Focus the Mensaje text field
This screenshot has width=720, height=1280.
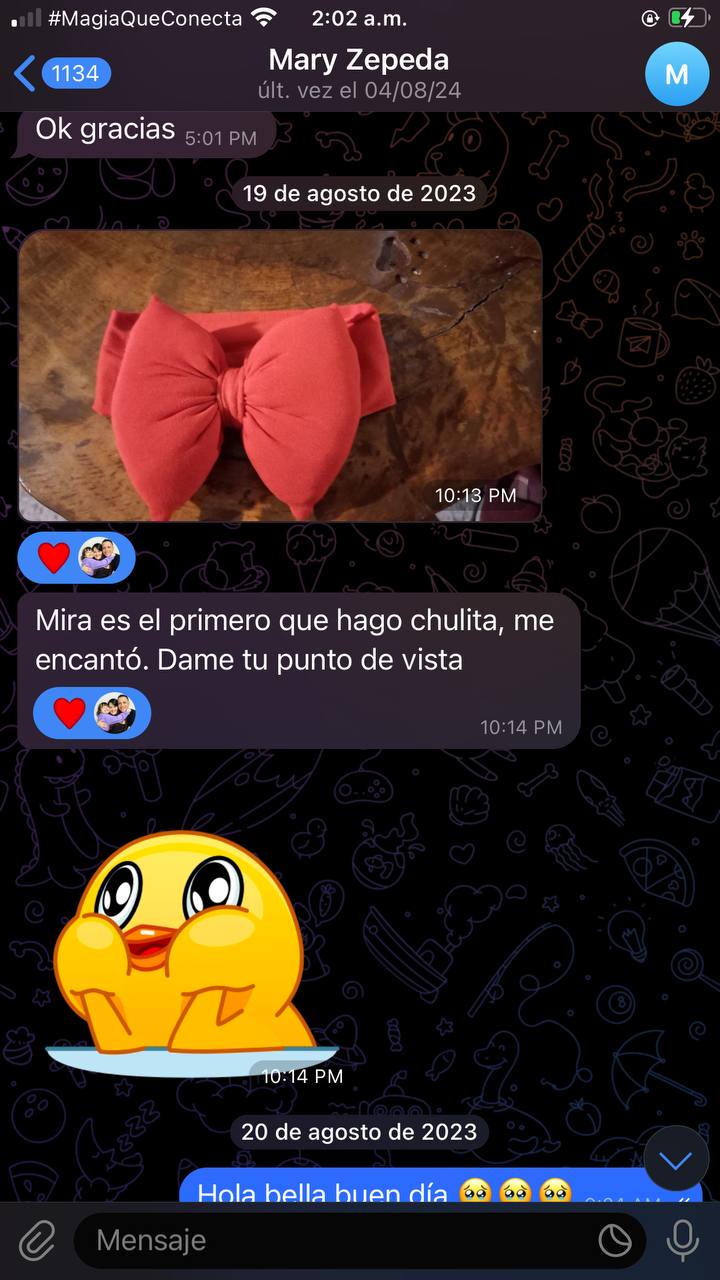[330, 1240]
